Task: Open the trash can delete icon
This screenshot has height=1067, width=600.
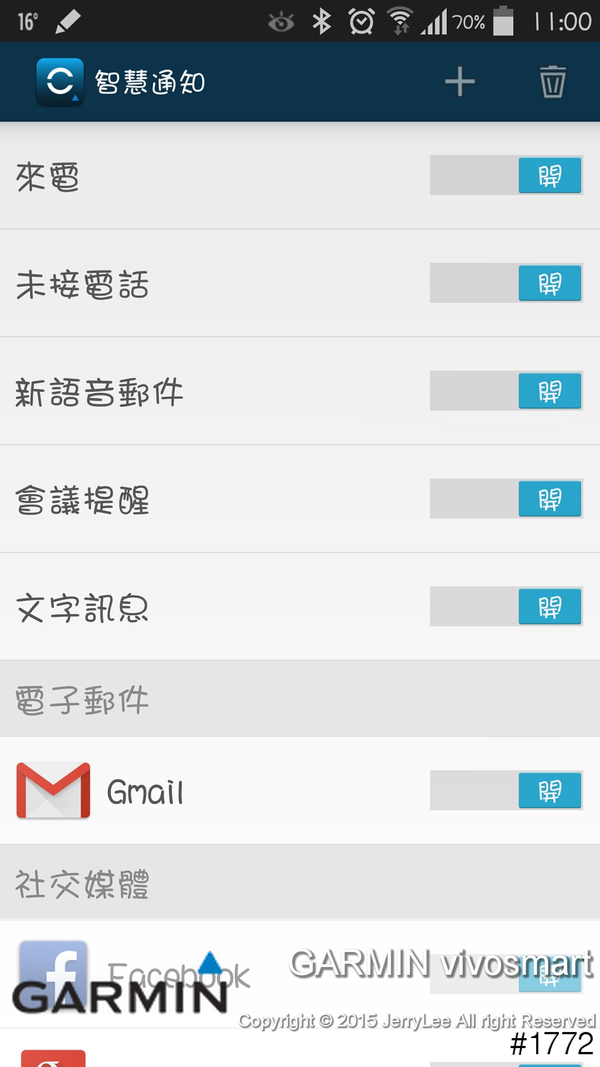Action: [x=552, y=82]
